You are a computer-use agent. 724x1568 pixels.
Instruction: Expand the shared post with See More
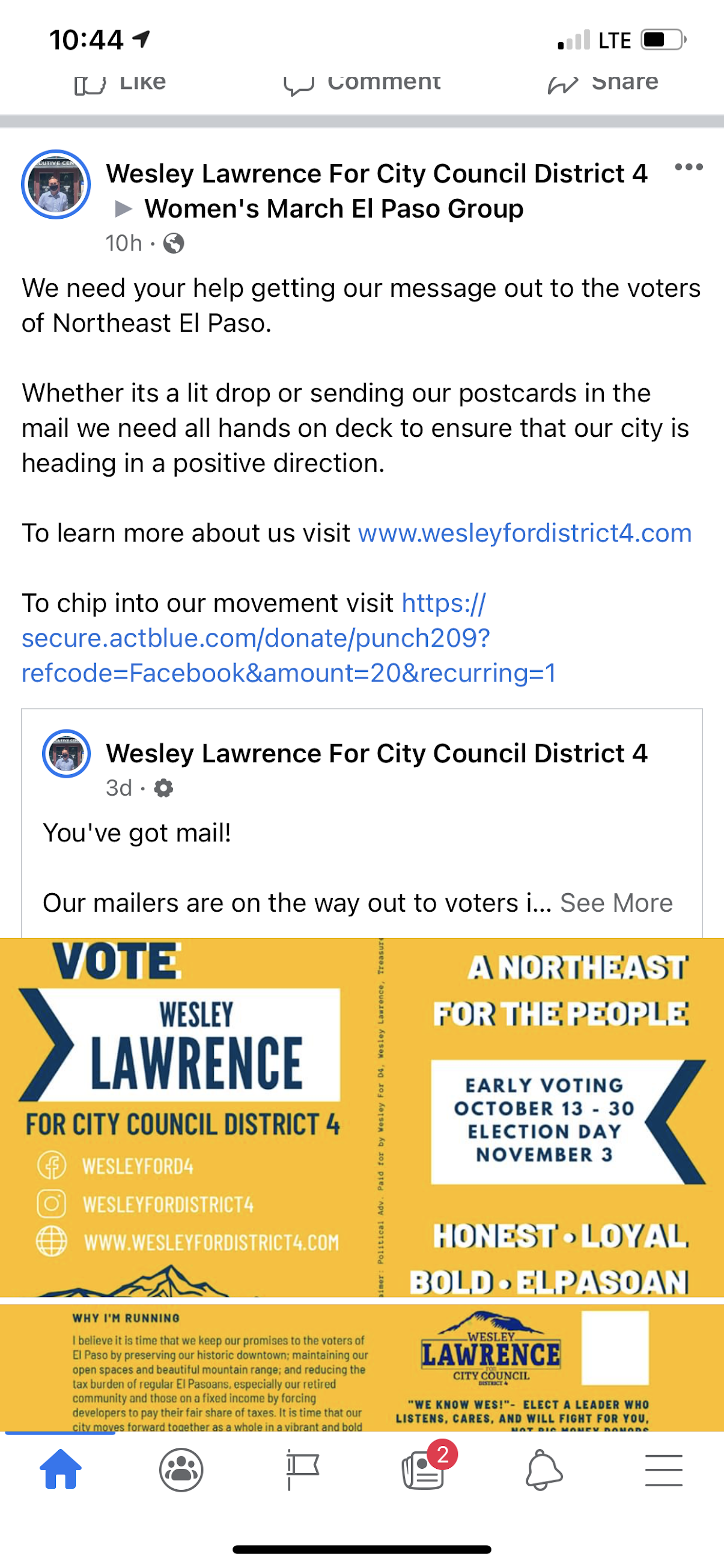(x=616, y=903)
